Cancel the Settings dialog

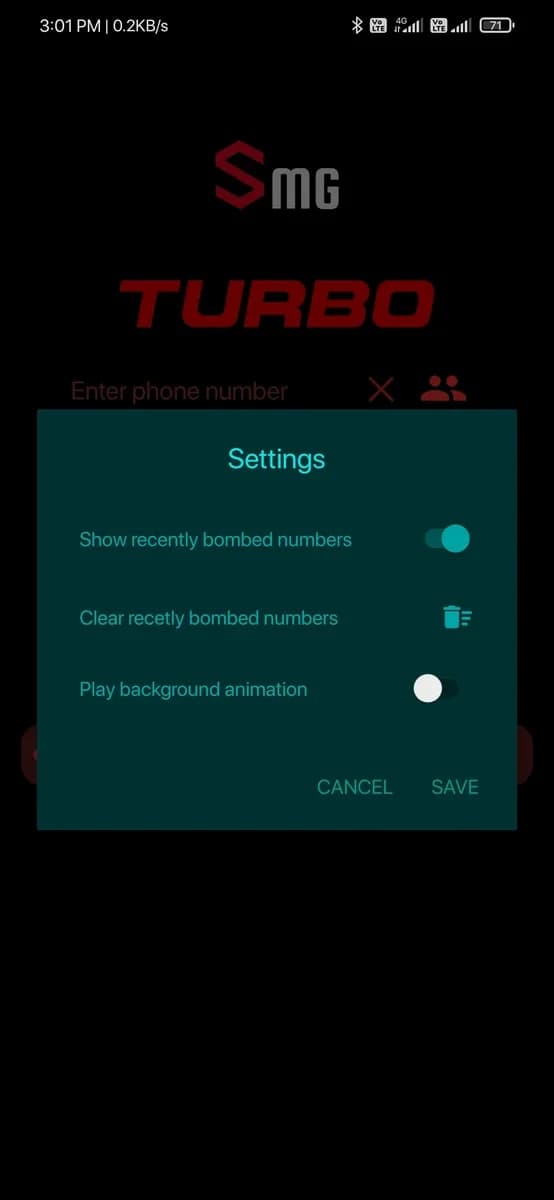click(354, 787)
